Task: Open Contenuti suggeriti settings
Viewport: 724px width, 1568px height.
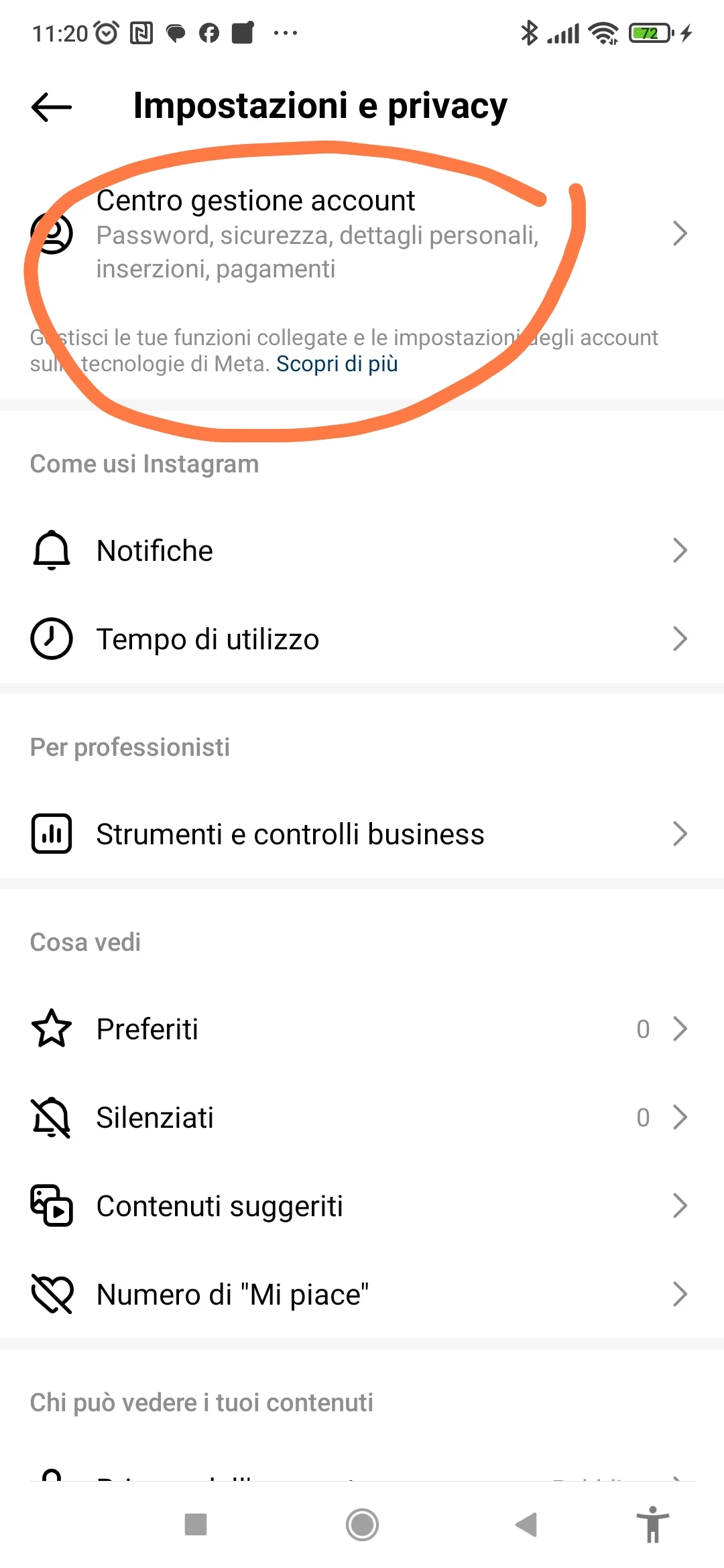Action: tap(362, 1205)
